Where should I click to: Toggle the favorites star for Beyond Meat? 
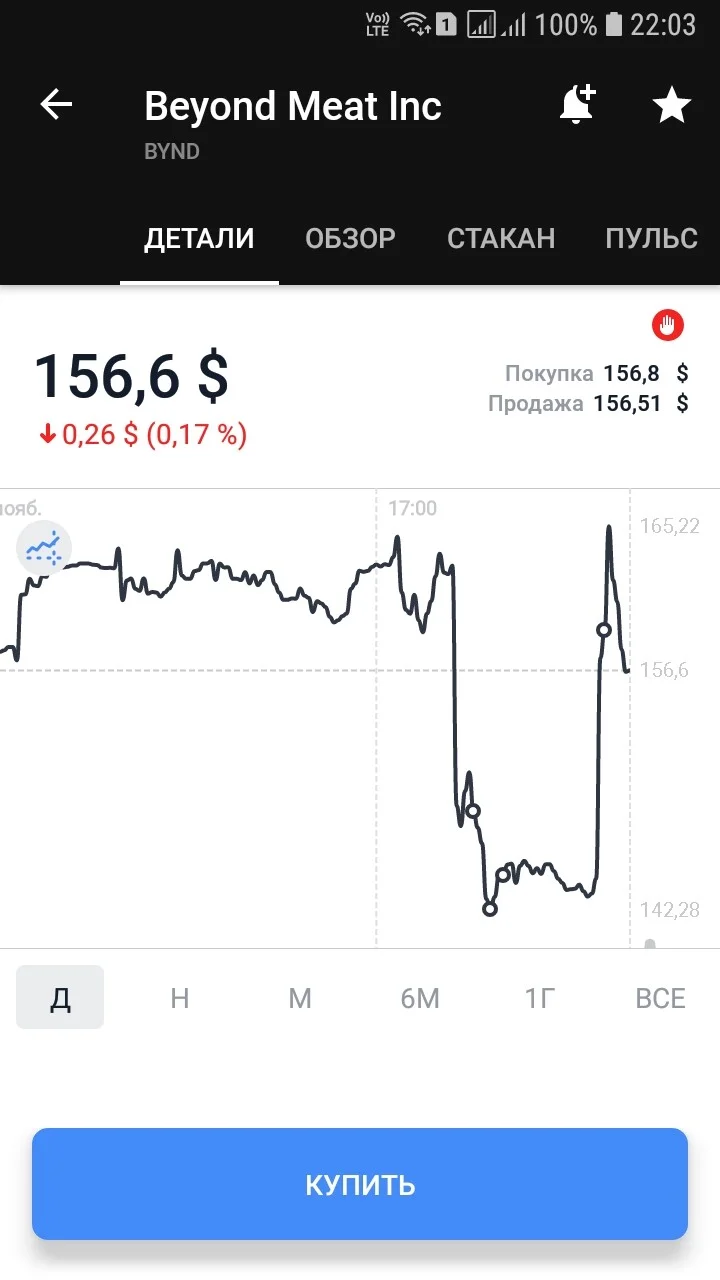pos(671,105)
